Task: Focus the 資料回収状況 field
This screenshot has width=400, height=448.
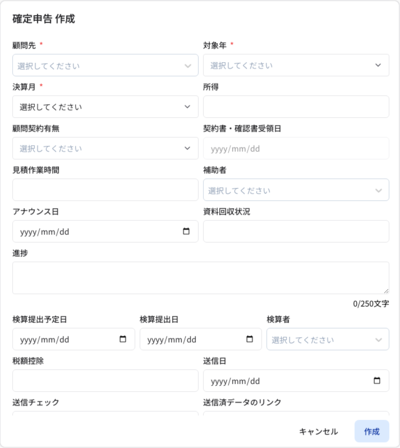Action: click(x=296, y=231)
